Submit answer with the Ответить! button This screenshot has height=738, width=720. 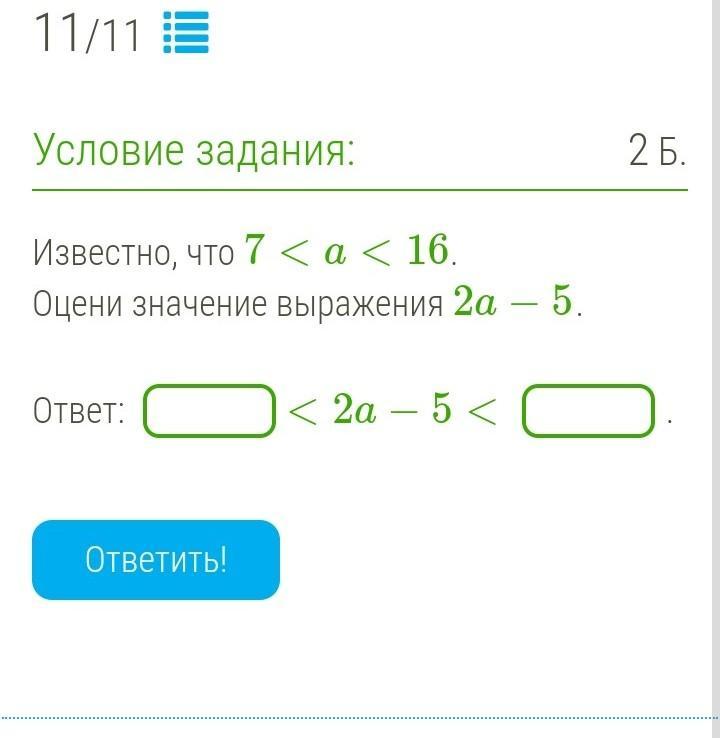pyautogui.click(x=156, y=560)
